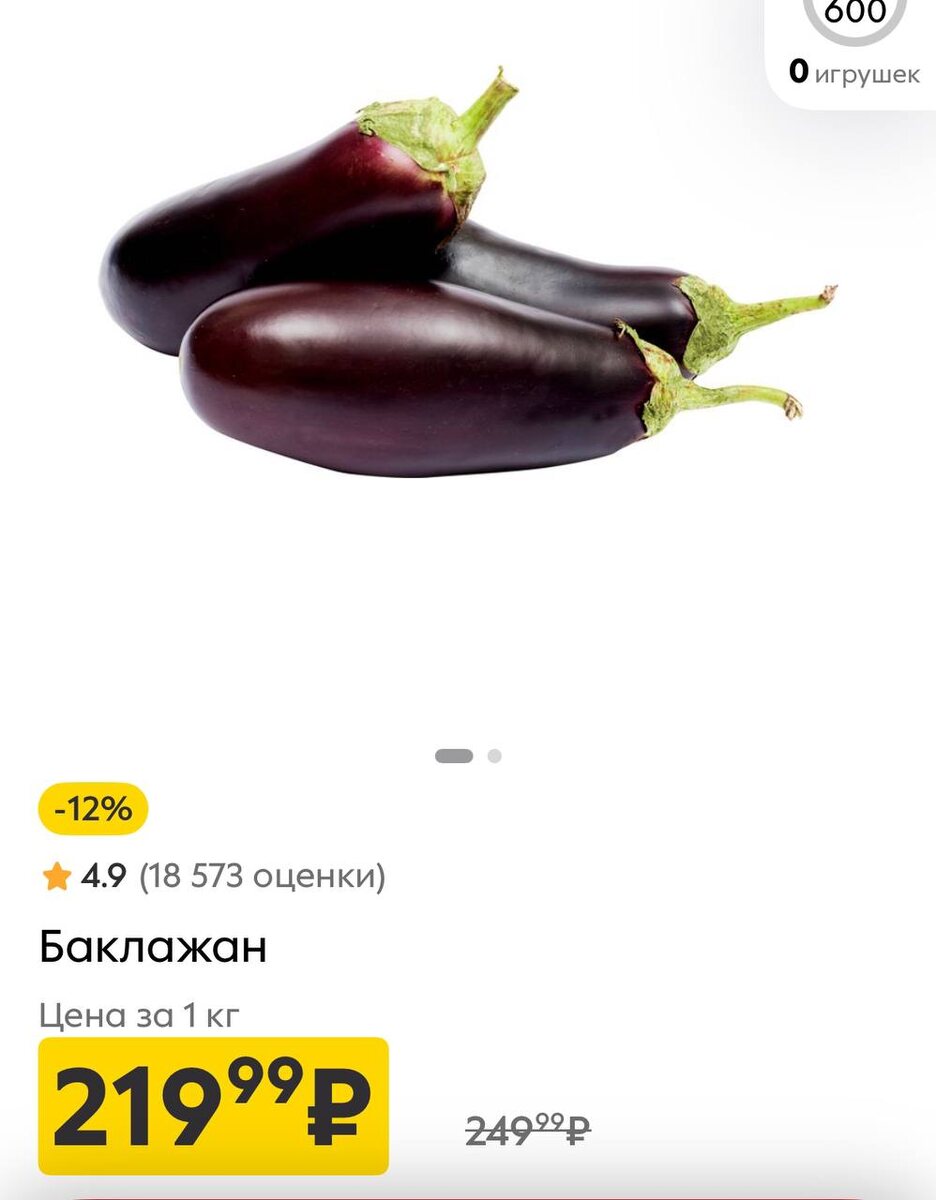Select the product title "Баклажан"
This screenshot has height=1200, width=936.
click(151, 944)
